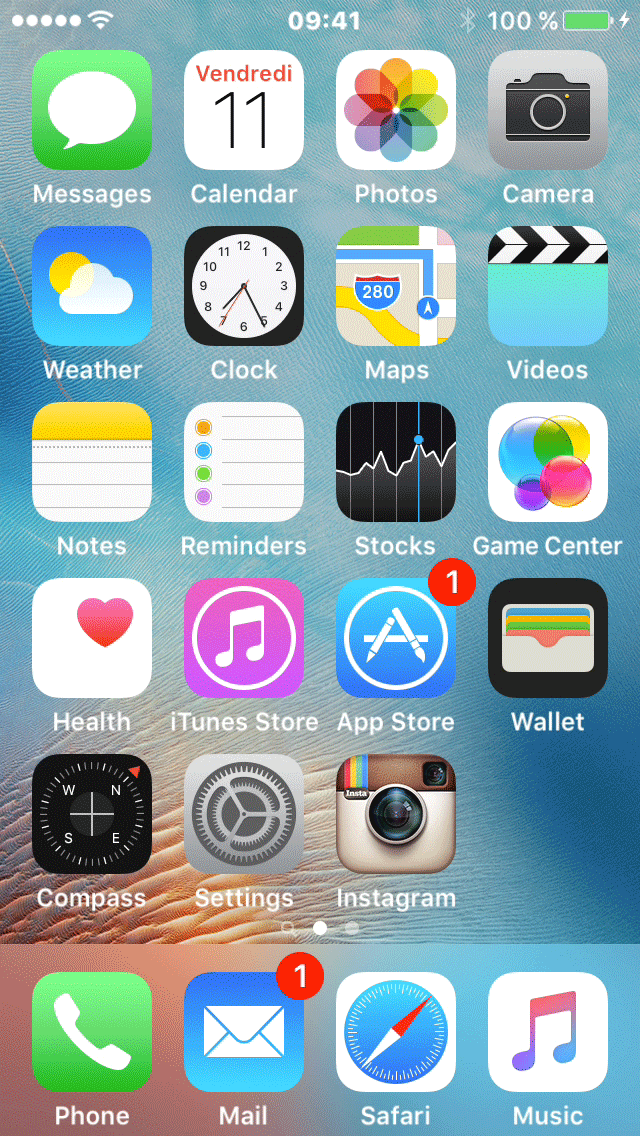The width and height of the screenshot is (640, 1136).
Task: Launch Safari from the dock
Action: (x=396, y=1032)
